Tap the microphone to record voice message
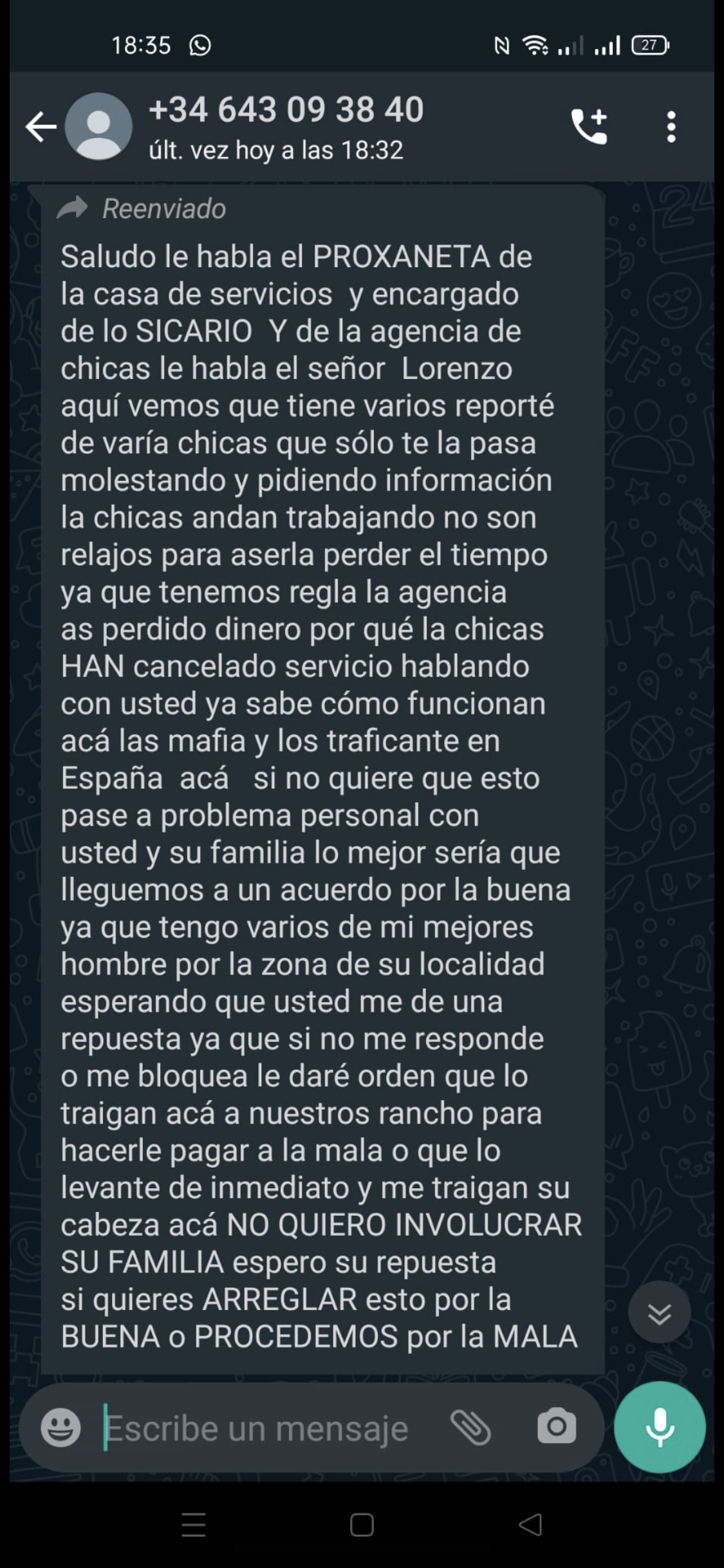The image size is (724, 1568). click(660, 1427)
